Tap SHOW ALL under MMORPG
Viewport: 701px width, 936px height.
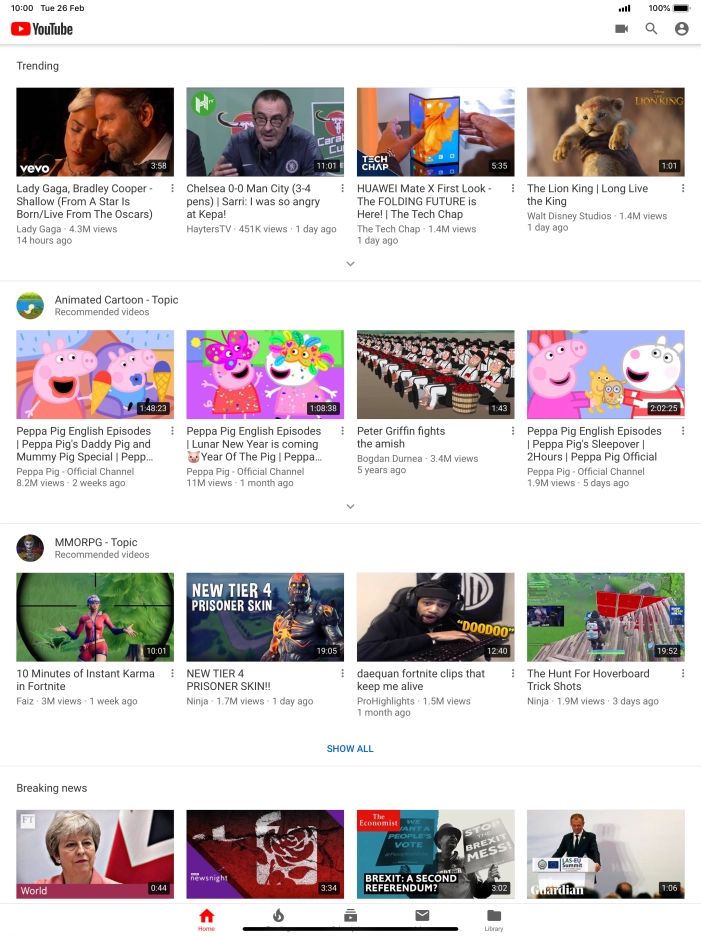(x=350, y=748)
